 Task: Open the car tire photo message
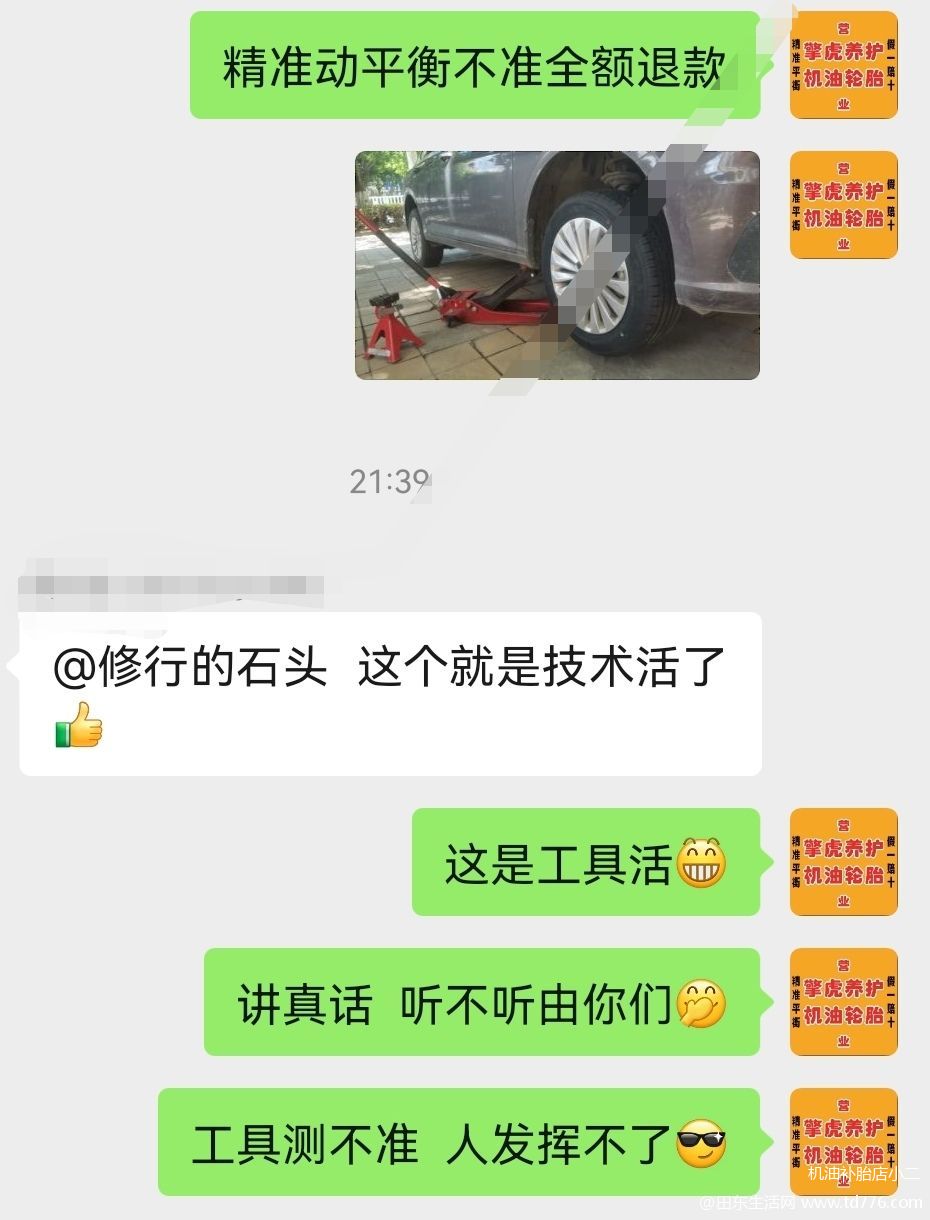tap(556, 265)
